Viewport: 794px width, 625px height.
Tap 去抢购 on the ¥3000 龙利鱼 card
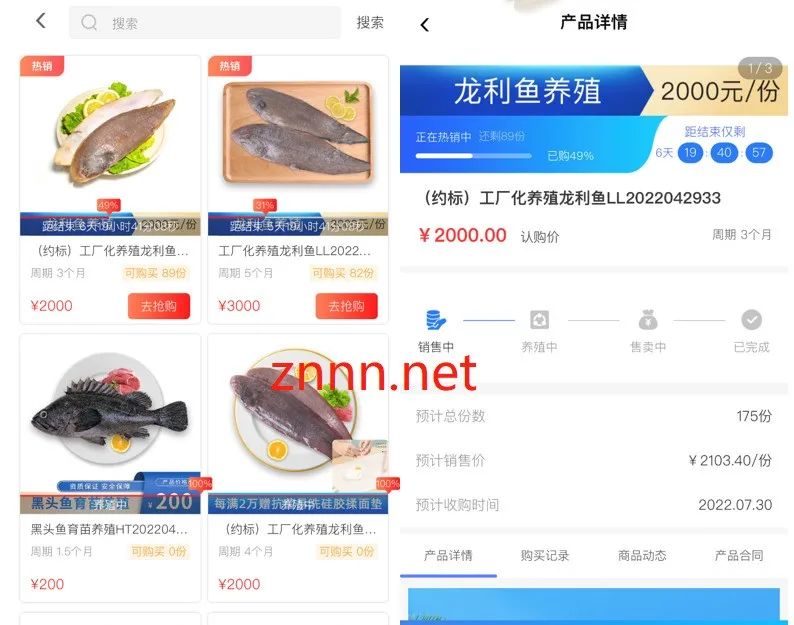point(346,306)
